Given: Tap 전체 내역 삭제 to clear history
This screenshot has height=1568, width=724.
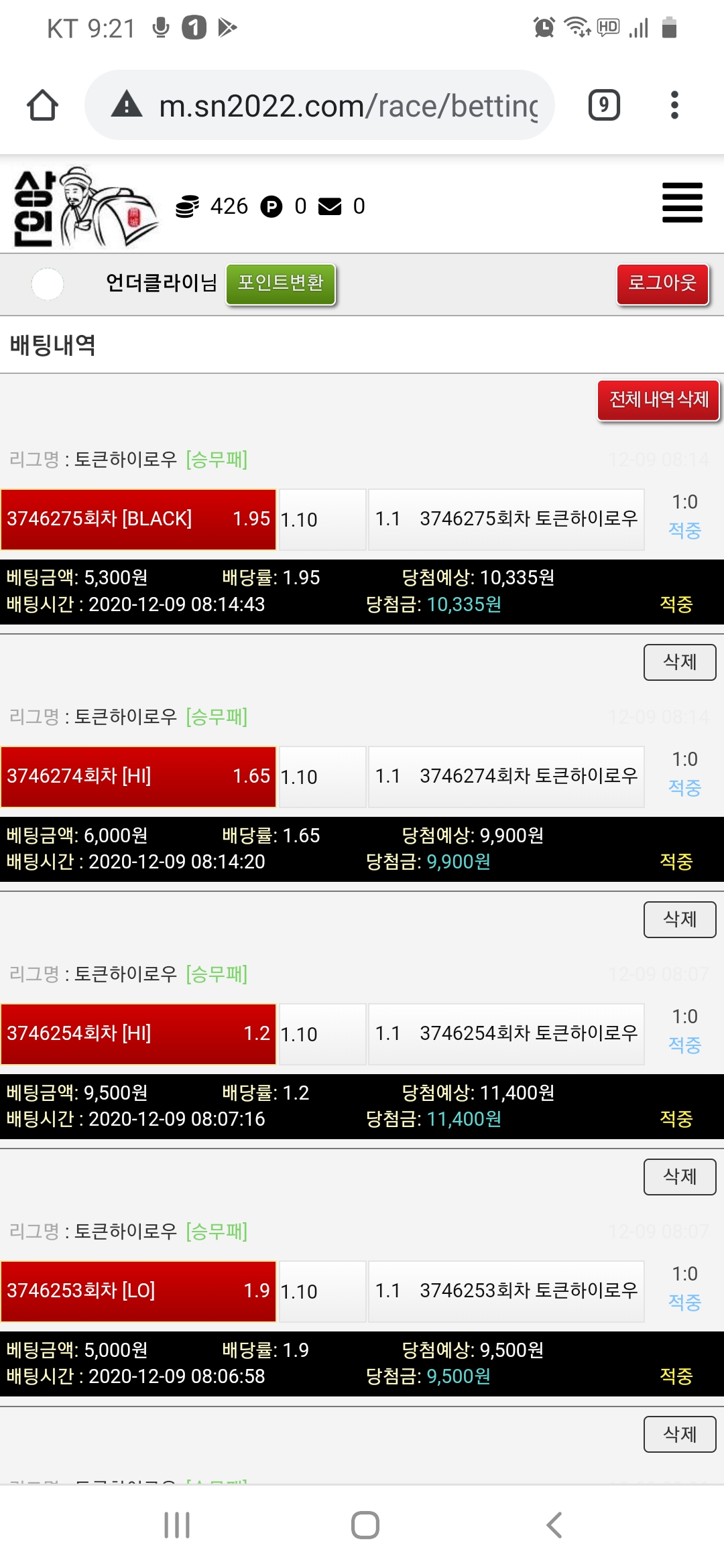Looking at the screenshot, I should [x=658, y=400].
